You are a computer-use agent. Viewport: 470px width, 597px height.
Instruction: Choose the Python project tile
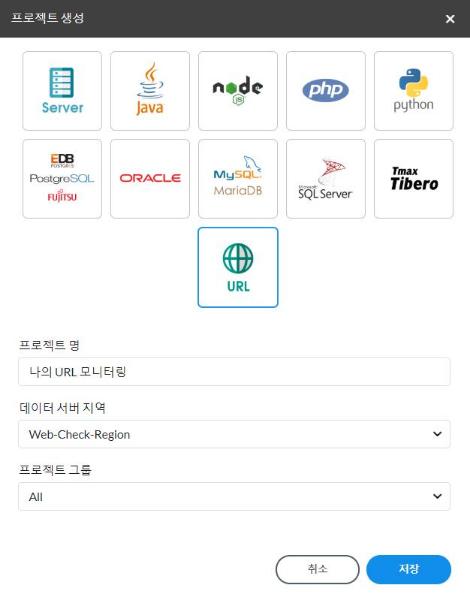click(414, 91)
